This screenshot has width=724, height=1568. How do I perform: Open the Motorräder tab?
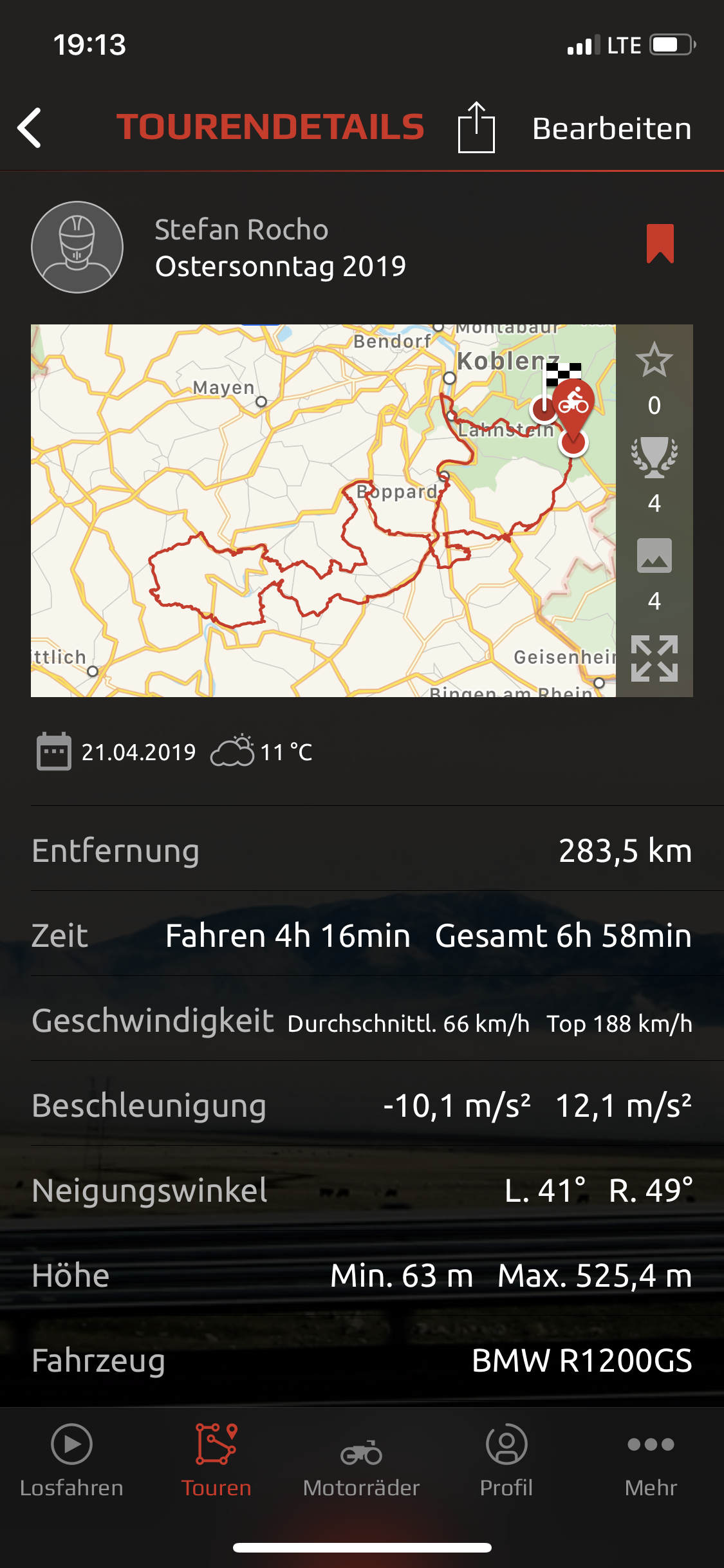tap(361, 1462)
